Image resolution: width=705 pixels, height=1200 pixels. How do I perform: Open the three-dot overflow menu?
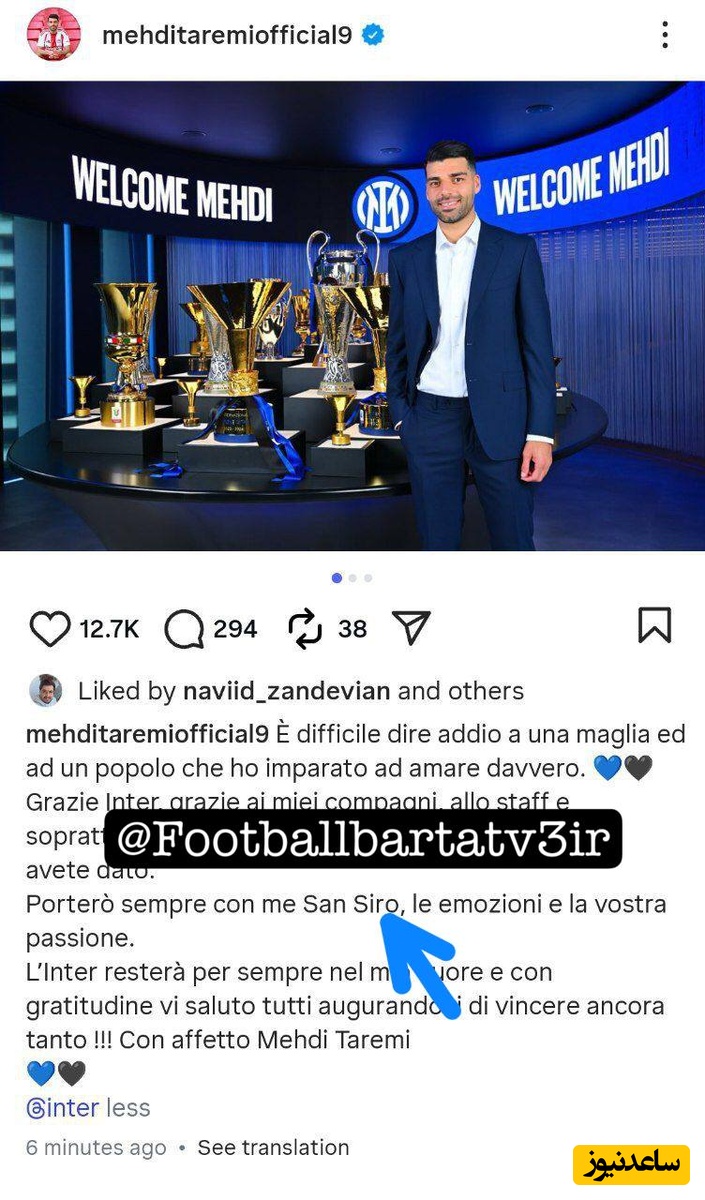point(664,35)
